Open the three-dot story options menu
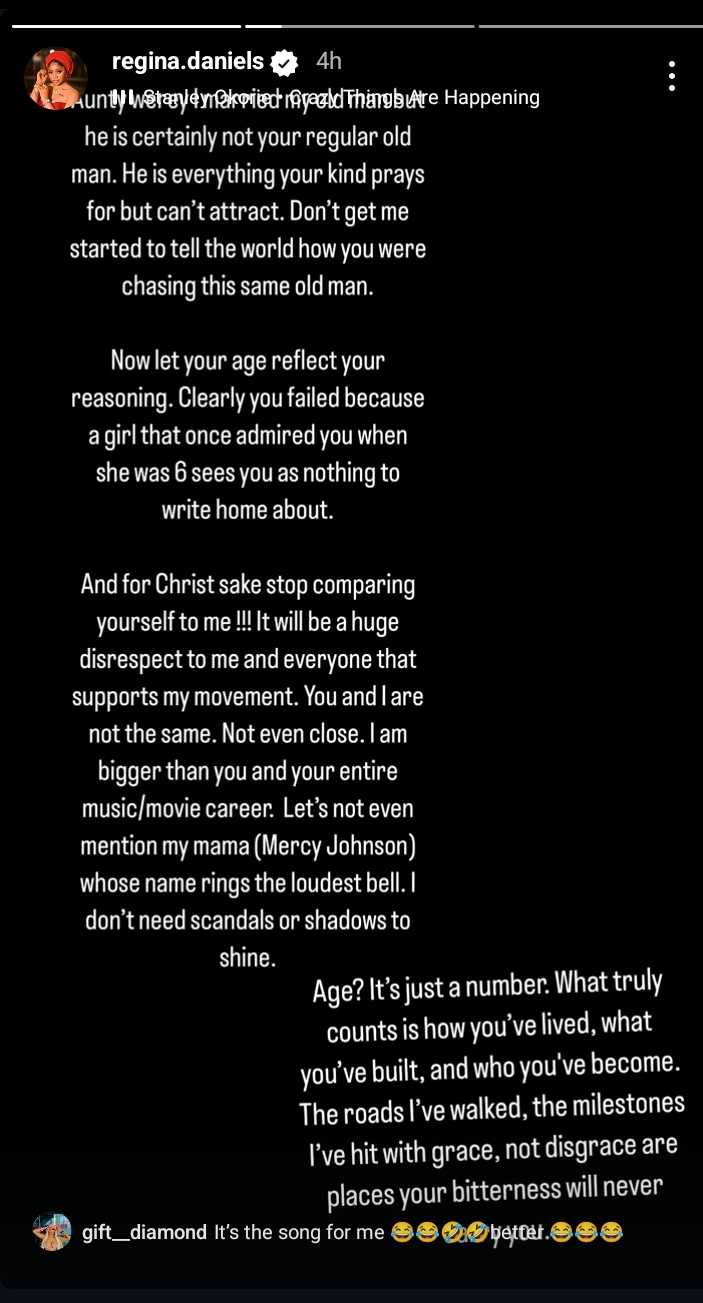Screen dimensions: 703x1303 pos(671,76)
